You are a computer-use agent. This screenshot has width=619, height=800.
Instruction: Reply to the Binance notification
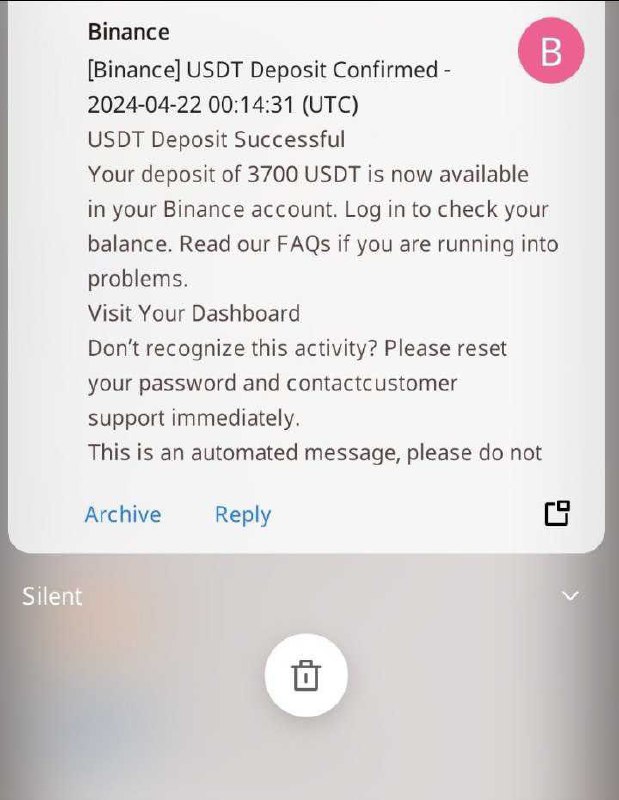pos(243,514)
